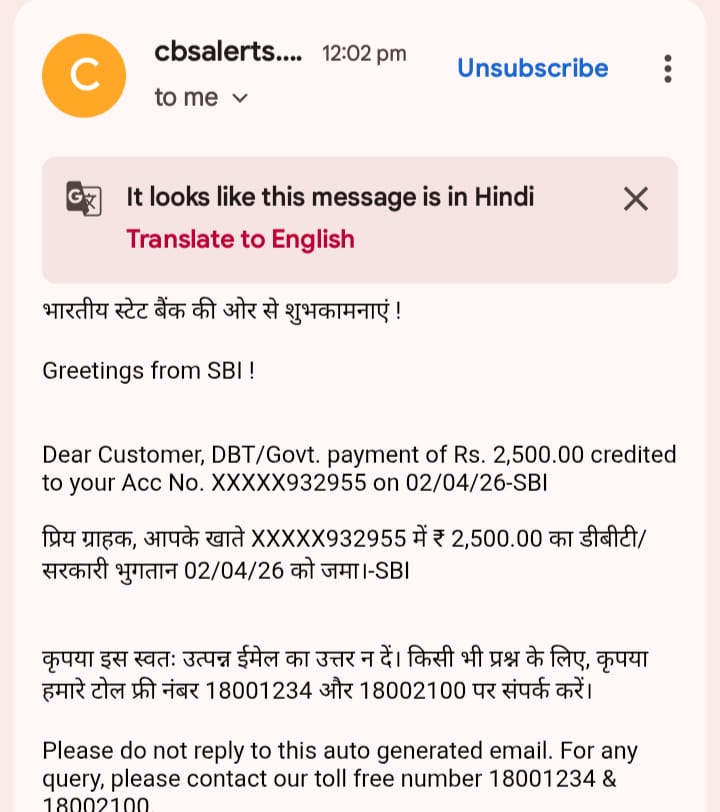720x812 pixels.
Task: Select the sender name 'cbsalerts....'
Action: (228, 53)
